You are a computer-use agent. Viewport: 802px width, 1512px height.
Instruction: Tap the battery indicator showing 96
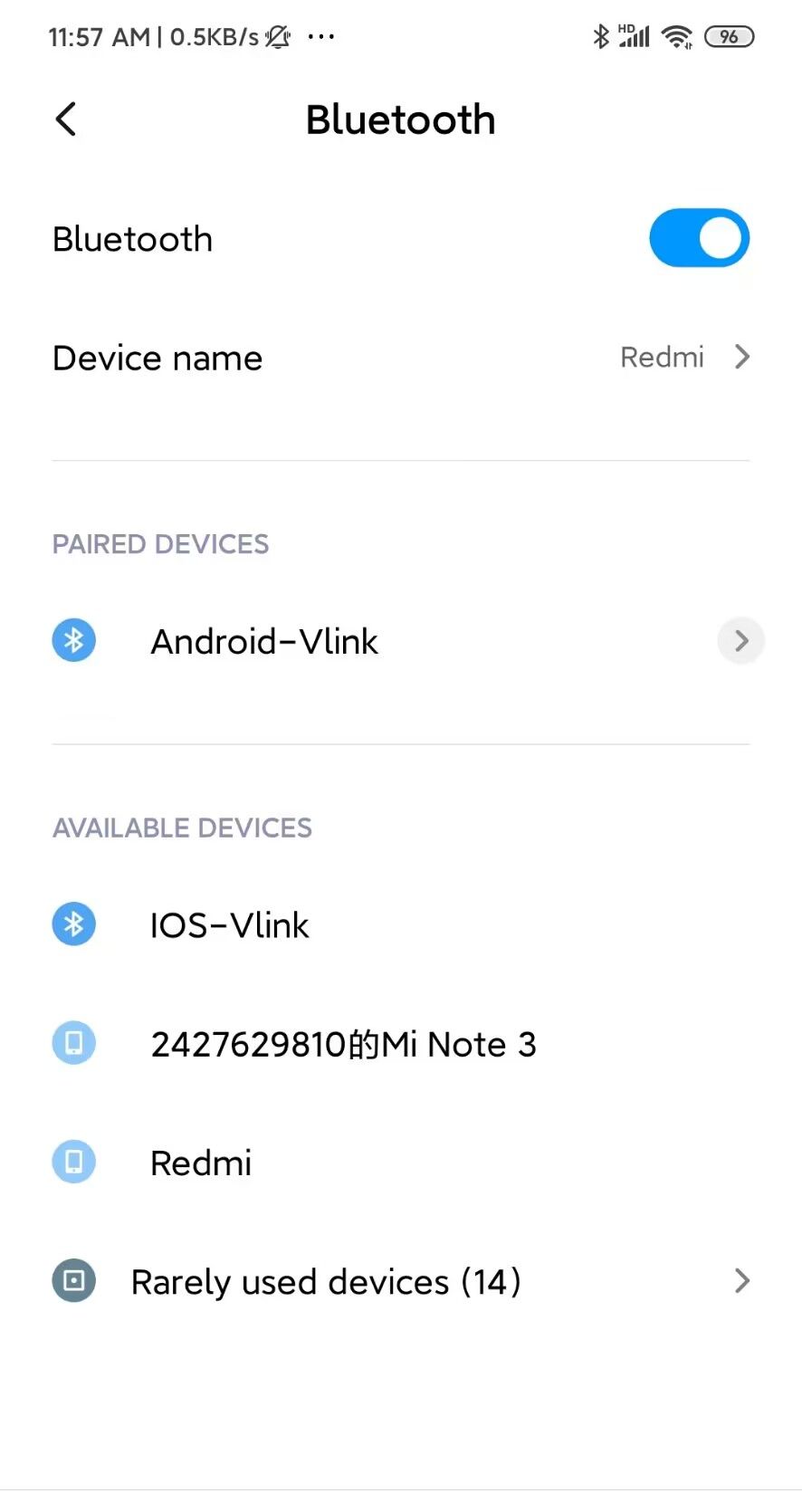728,36
